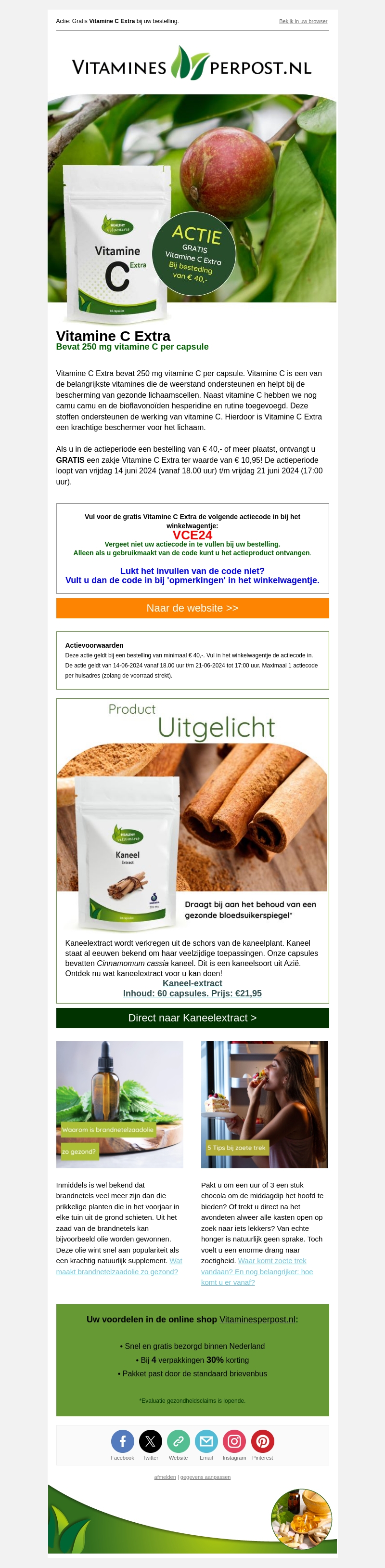
Task: Open the '5 Tips bij zoete trek' image
Action: click(264, 1104)
